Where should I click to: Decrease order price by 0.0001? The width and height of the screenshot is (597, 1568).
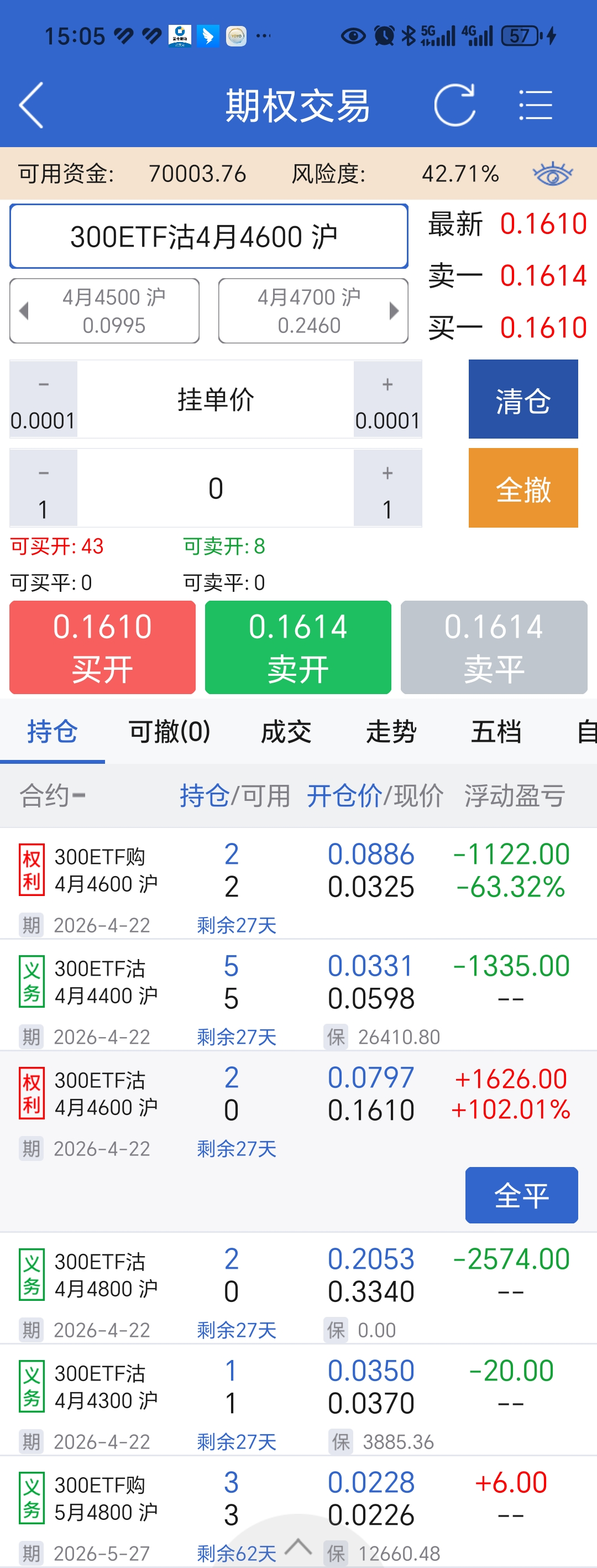43,399
